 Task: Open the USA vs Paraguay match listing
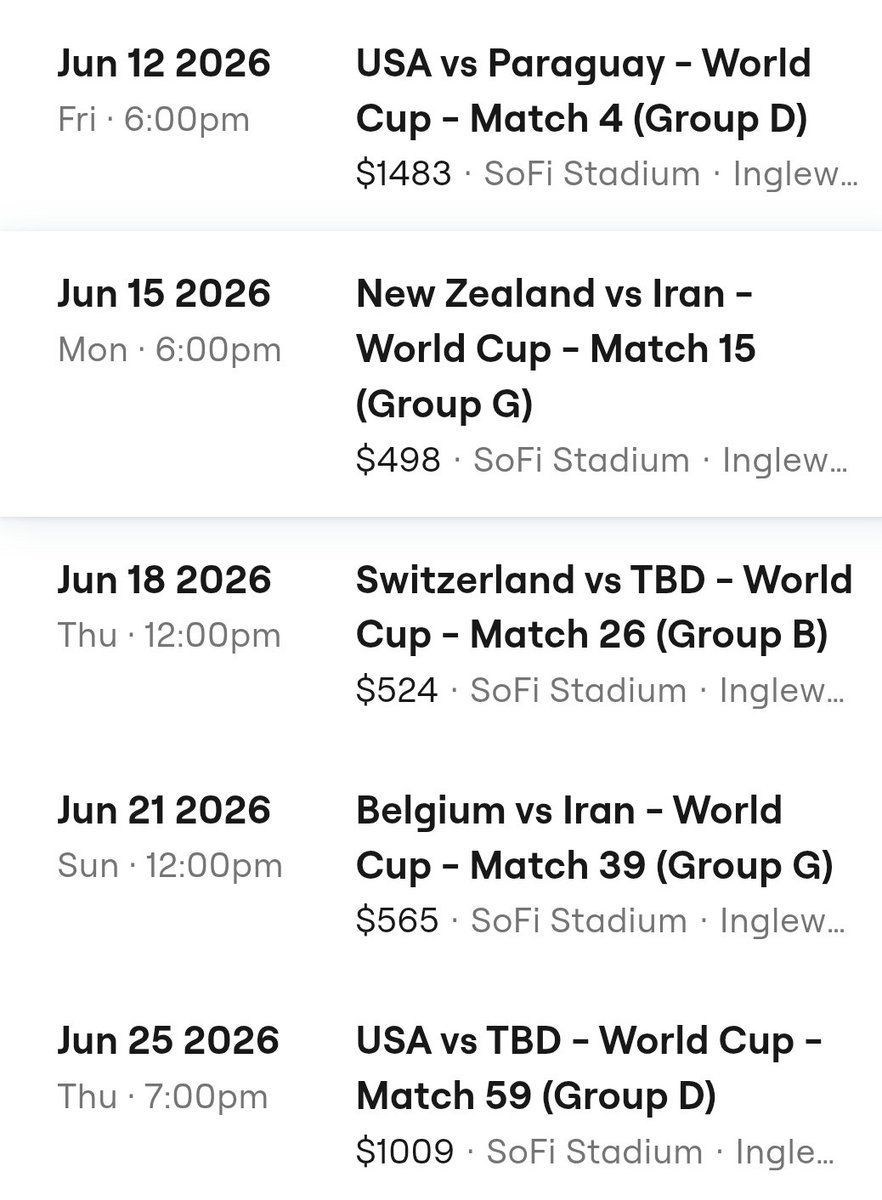click(x=583, y=90)
